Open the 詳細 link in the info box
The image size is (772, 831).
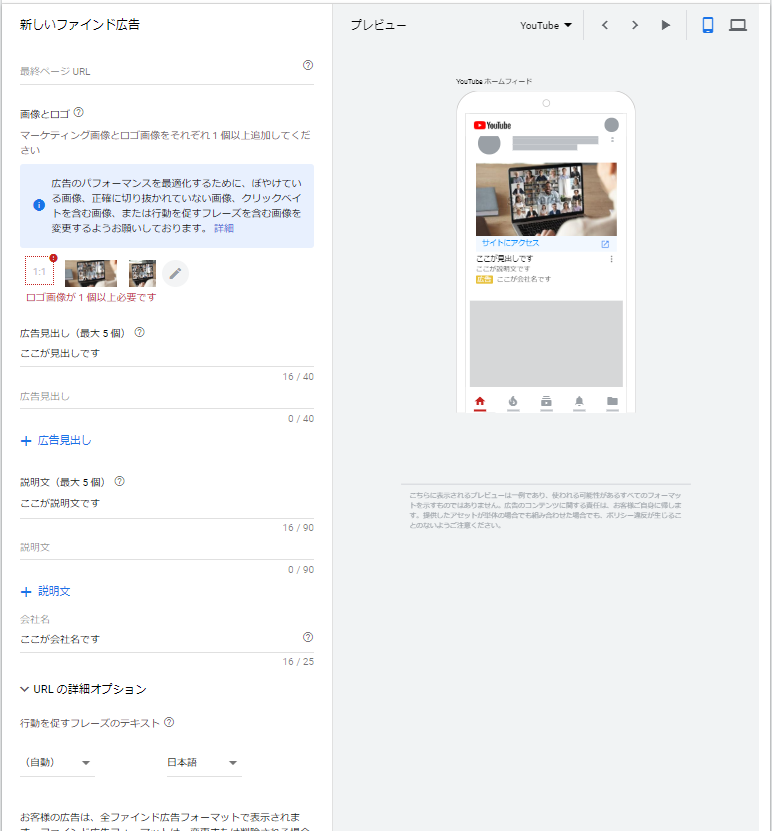[224, 228]
